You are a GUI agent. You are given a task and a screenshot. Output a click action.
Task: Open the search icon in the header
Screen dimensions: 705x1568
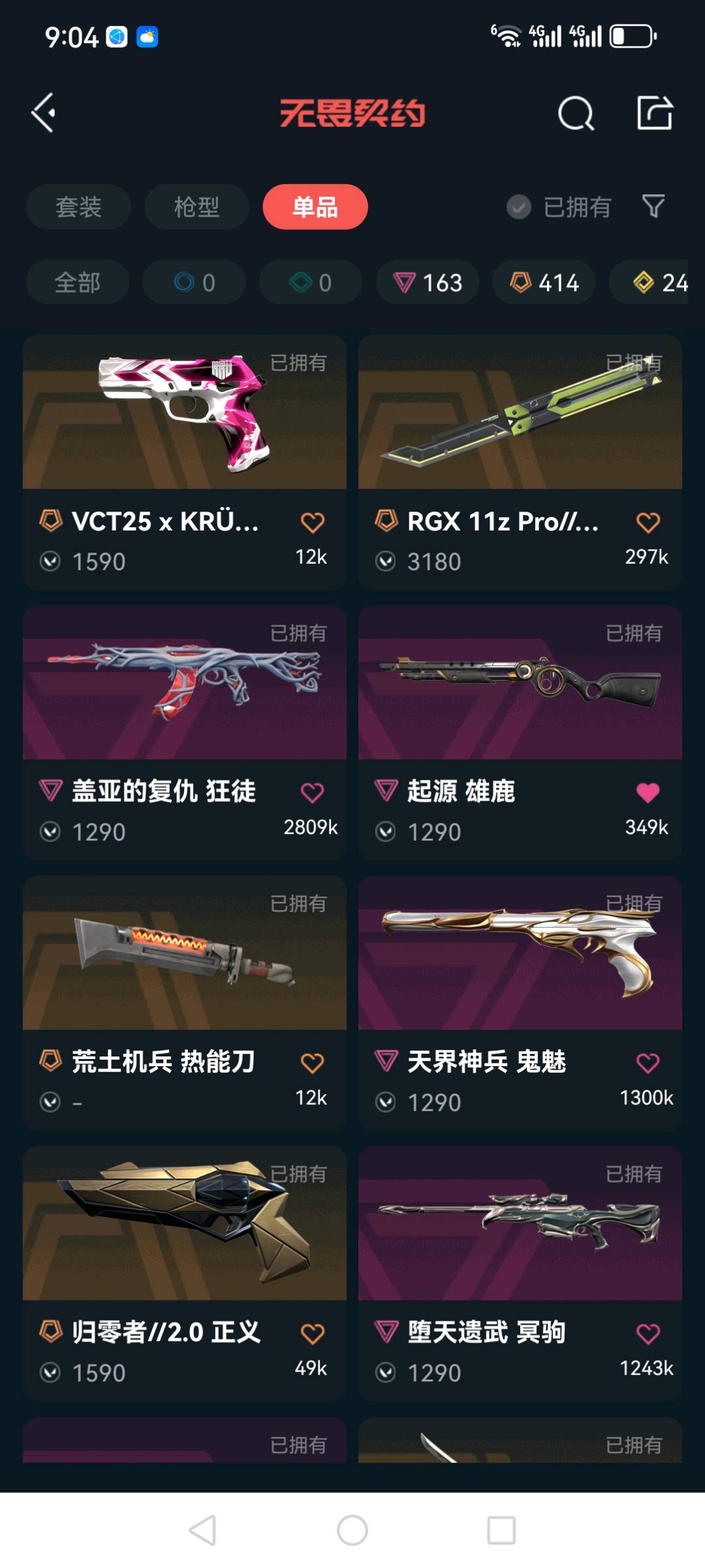click(x=576, y=114)
